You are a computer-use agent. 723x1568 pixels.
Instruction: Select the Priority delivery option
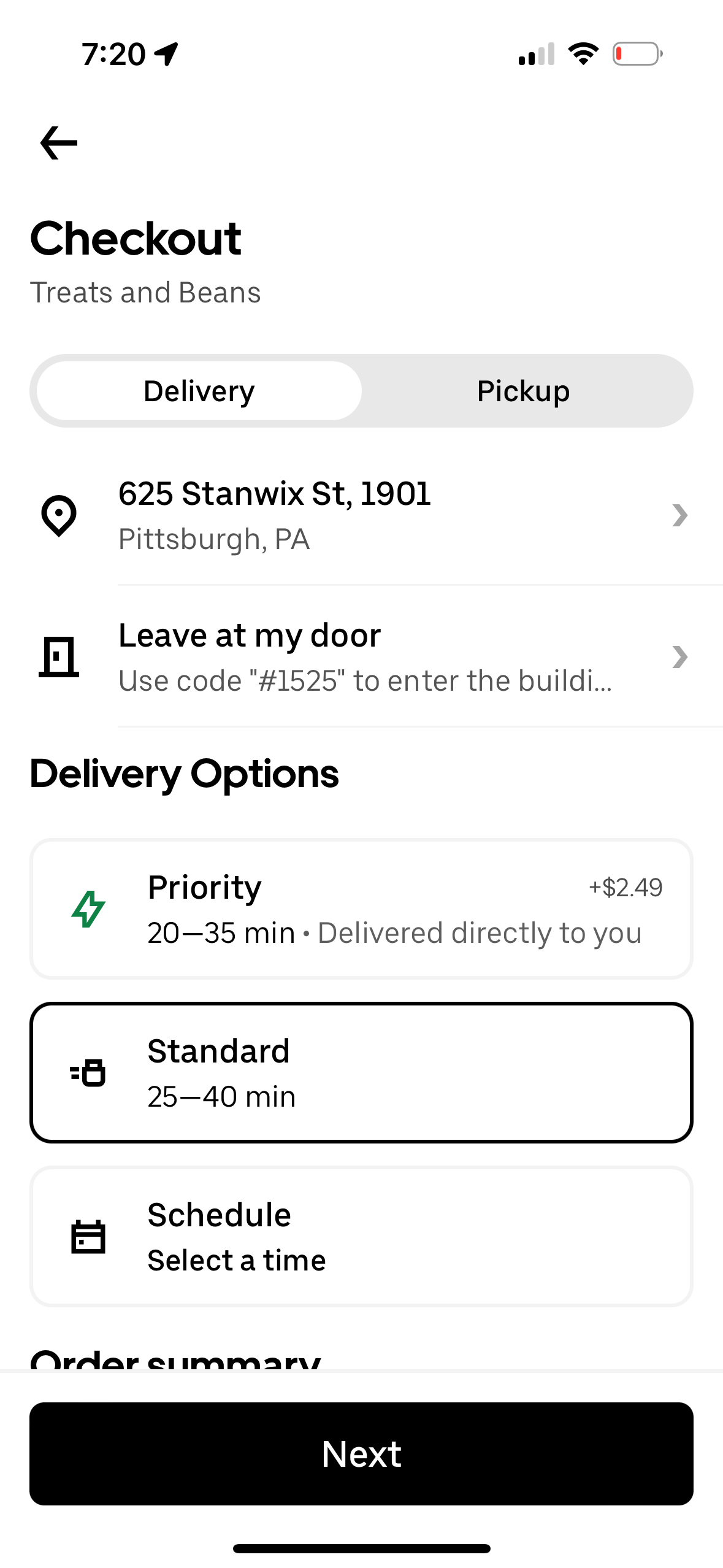click(361, 909)
